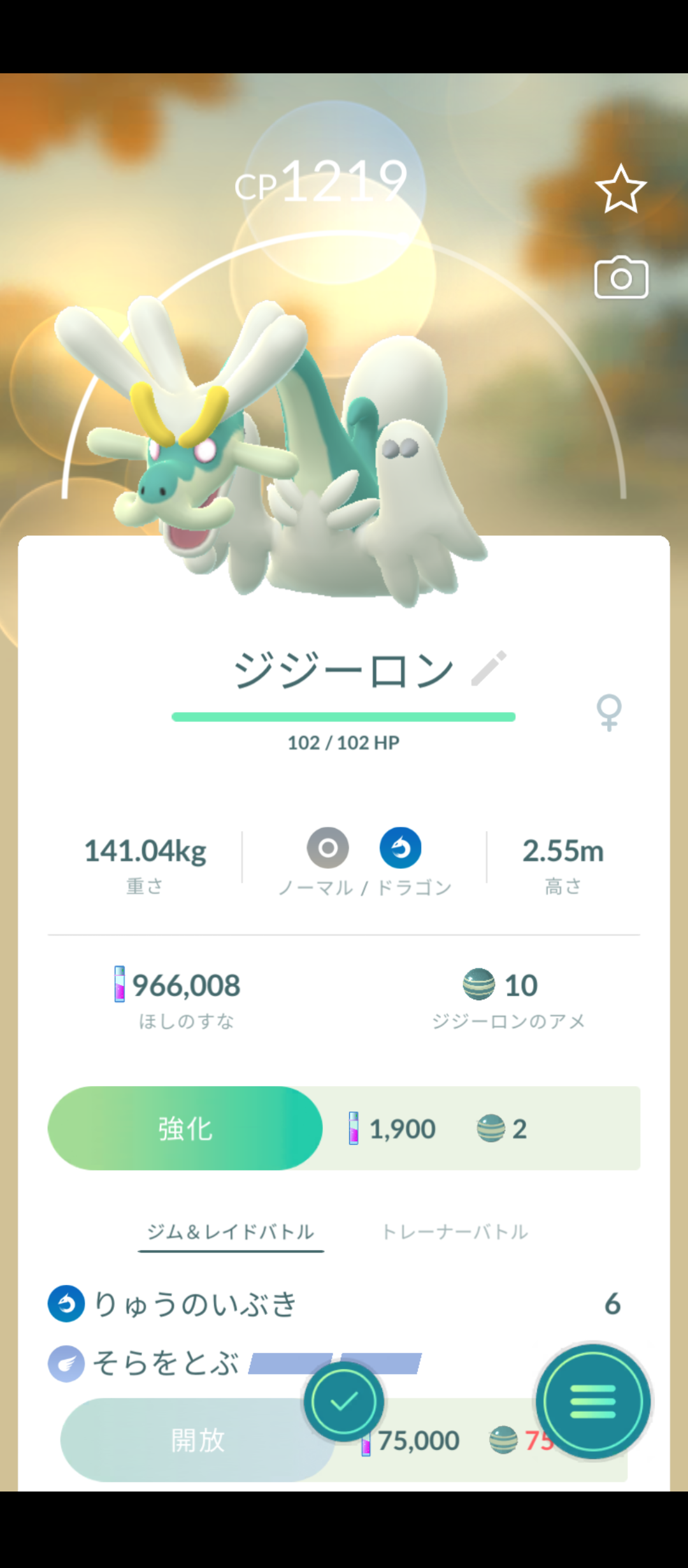688x1568 pixels.
Task: Switch to トレーナーバトル tab
Action: (x=455, y=1232)
